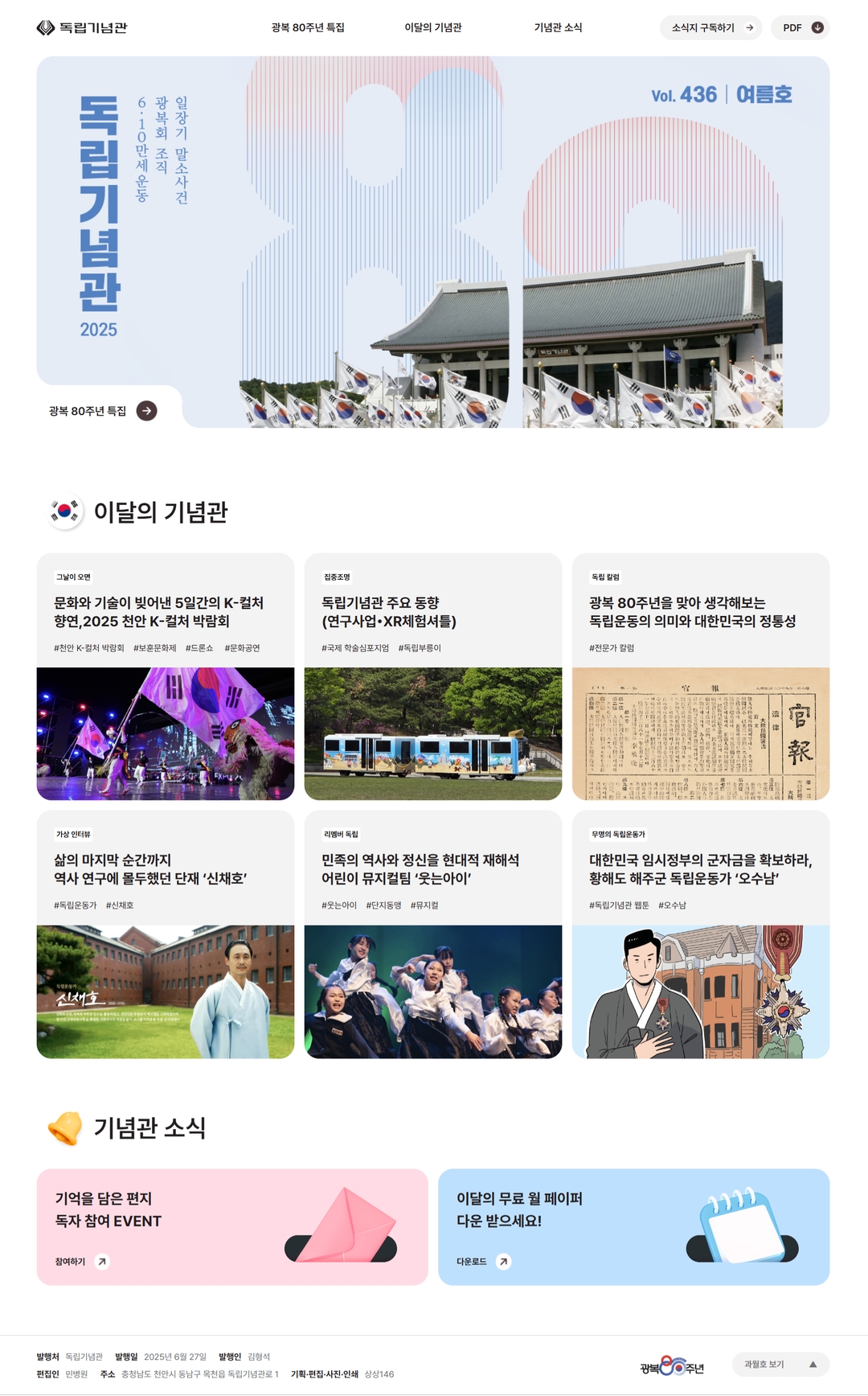Open the 오수남 독립운동가 webtoon card
868x1396 pixels.
[x=700, y=933]
